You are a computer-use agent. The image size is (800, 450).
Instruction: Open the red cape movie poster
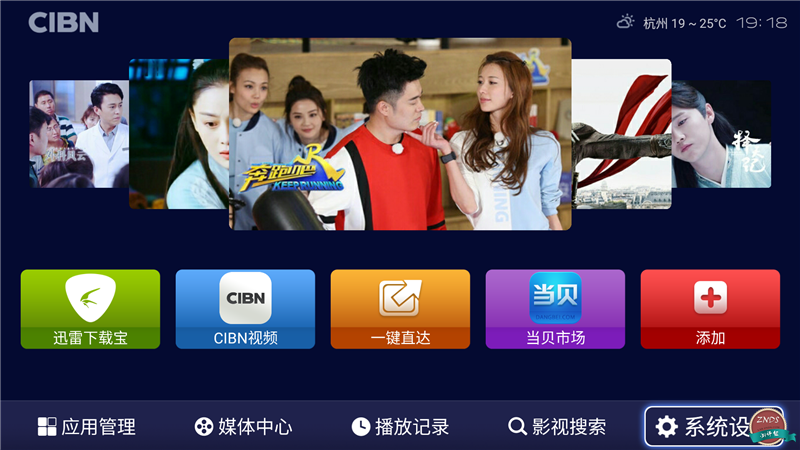click(x=620, y=134)
